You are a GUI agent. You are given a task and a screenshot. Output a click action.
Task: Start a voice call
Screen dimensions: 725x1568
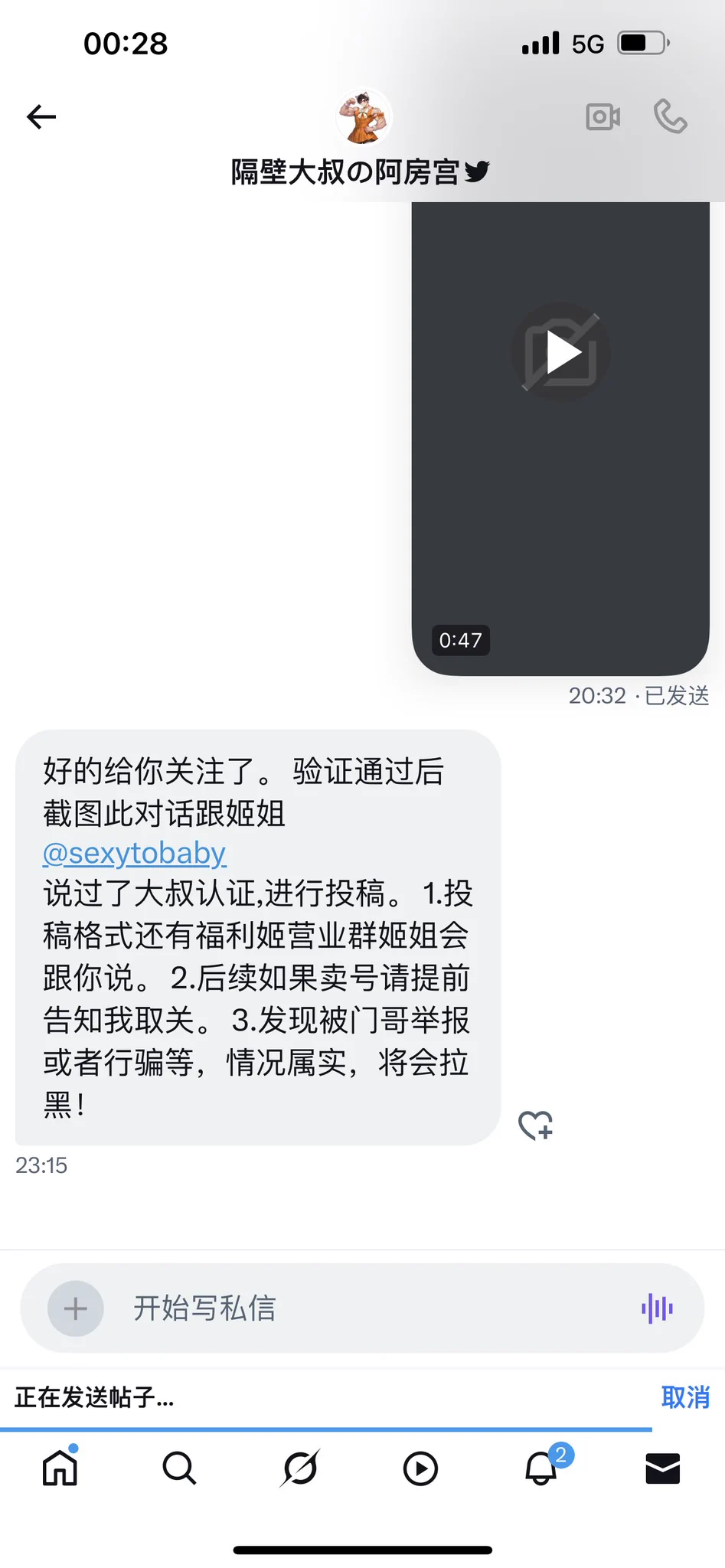[671, 116]
